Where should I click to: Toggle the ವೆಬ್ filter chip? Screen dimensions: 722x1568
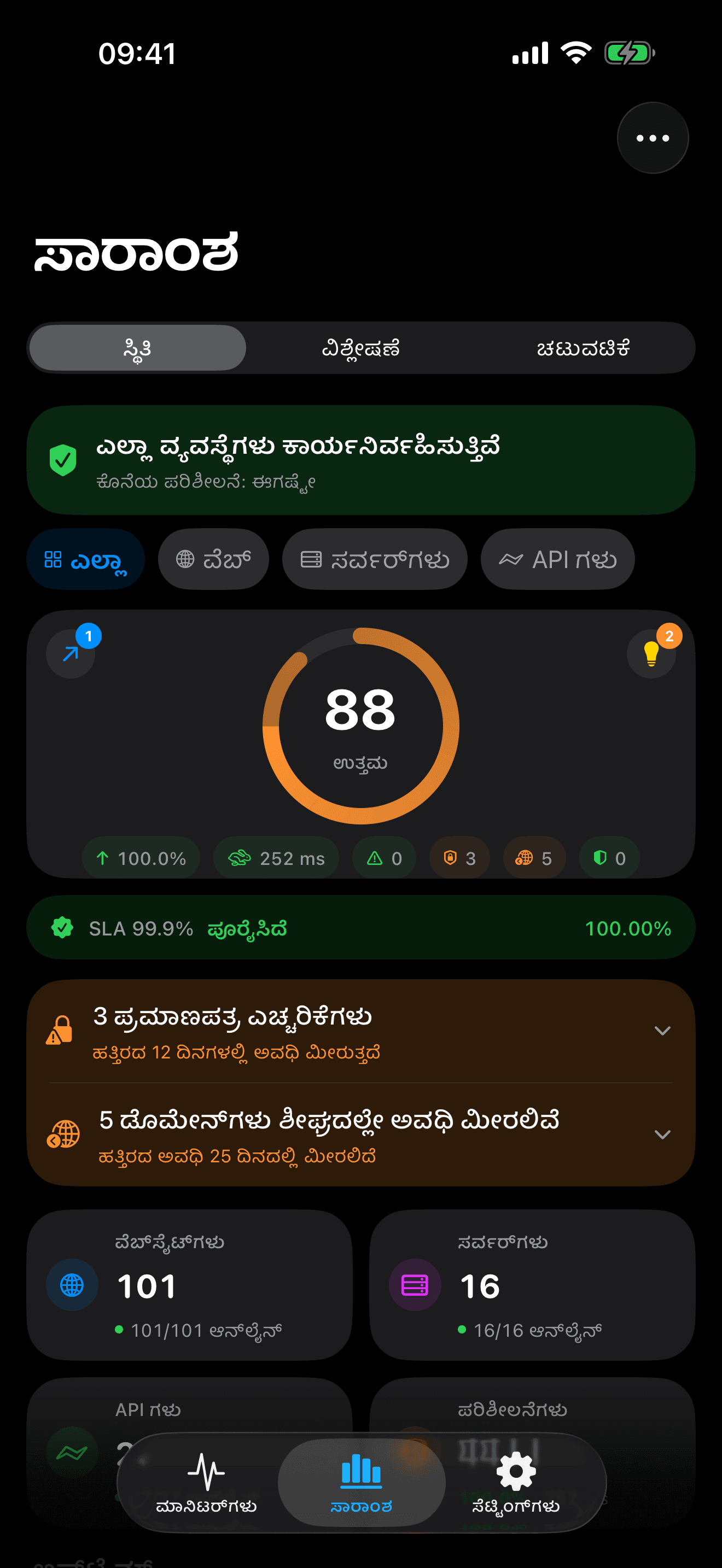click(x=213, y=559)
